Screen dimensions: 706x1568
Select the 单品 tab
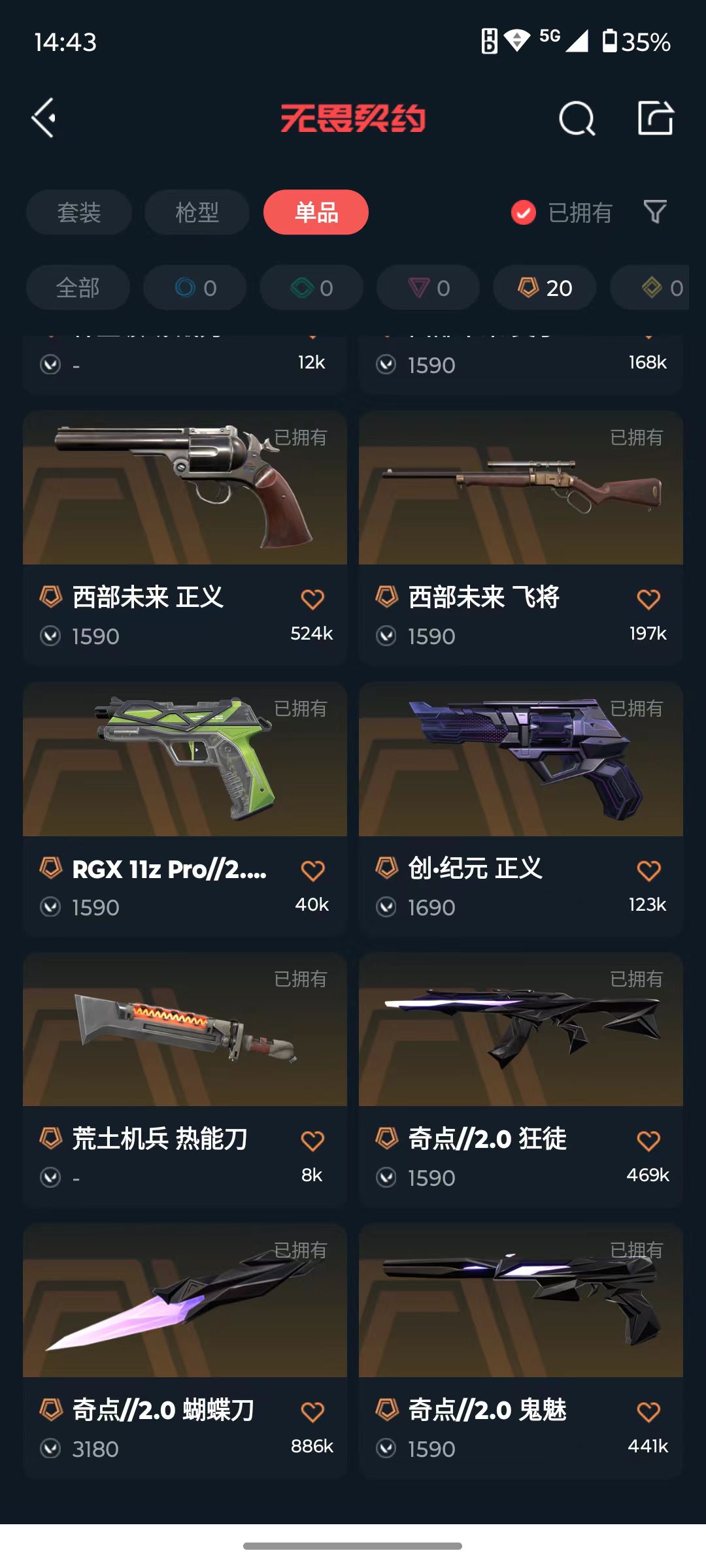[316, 212]
